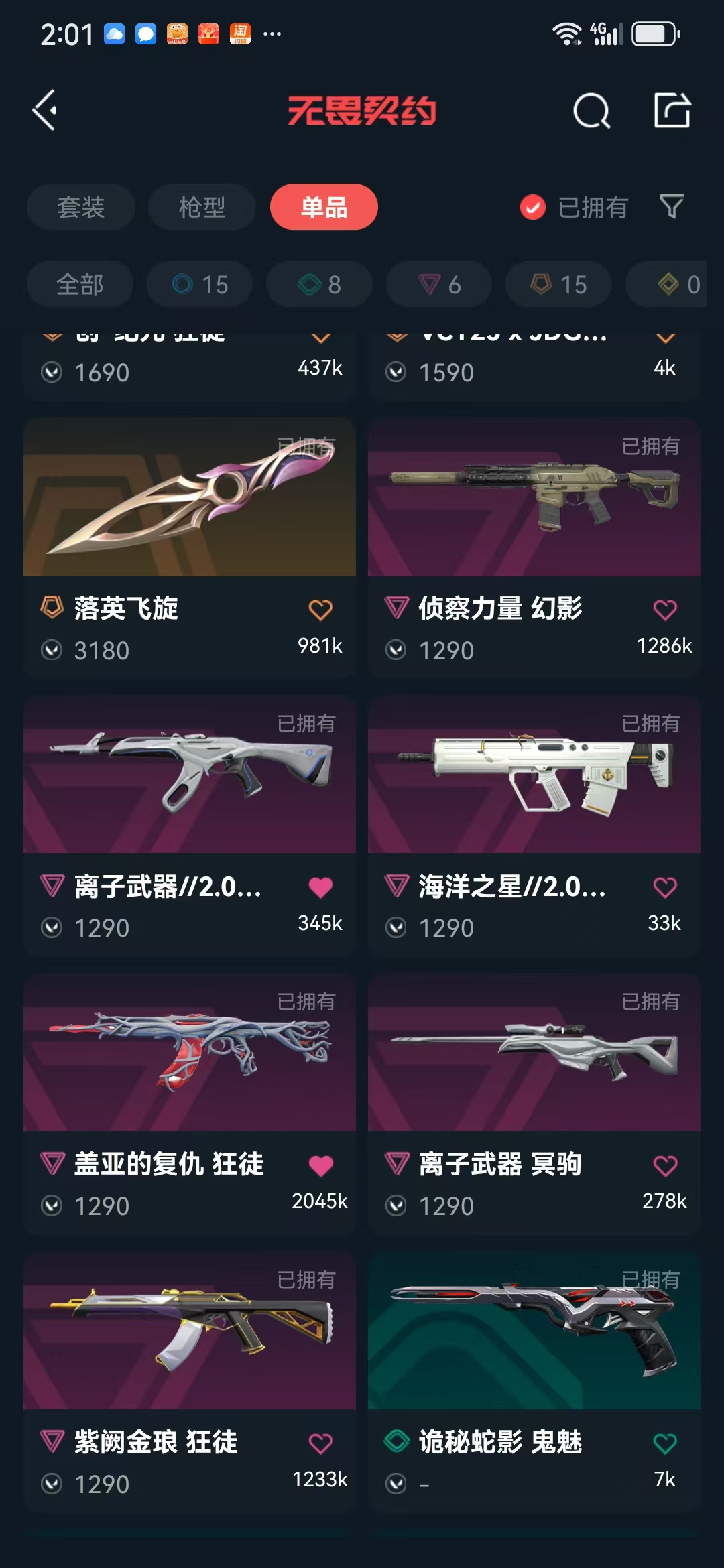
Task: Switch to the 枪型 tab
Action: pos(202,207)
